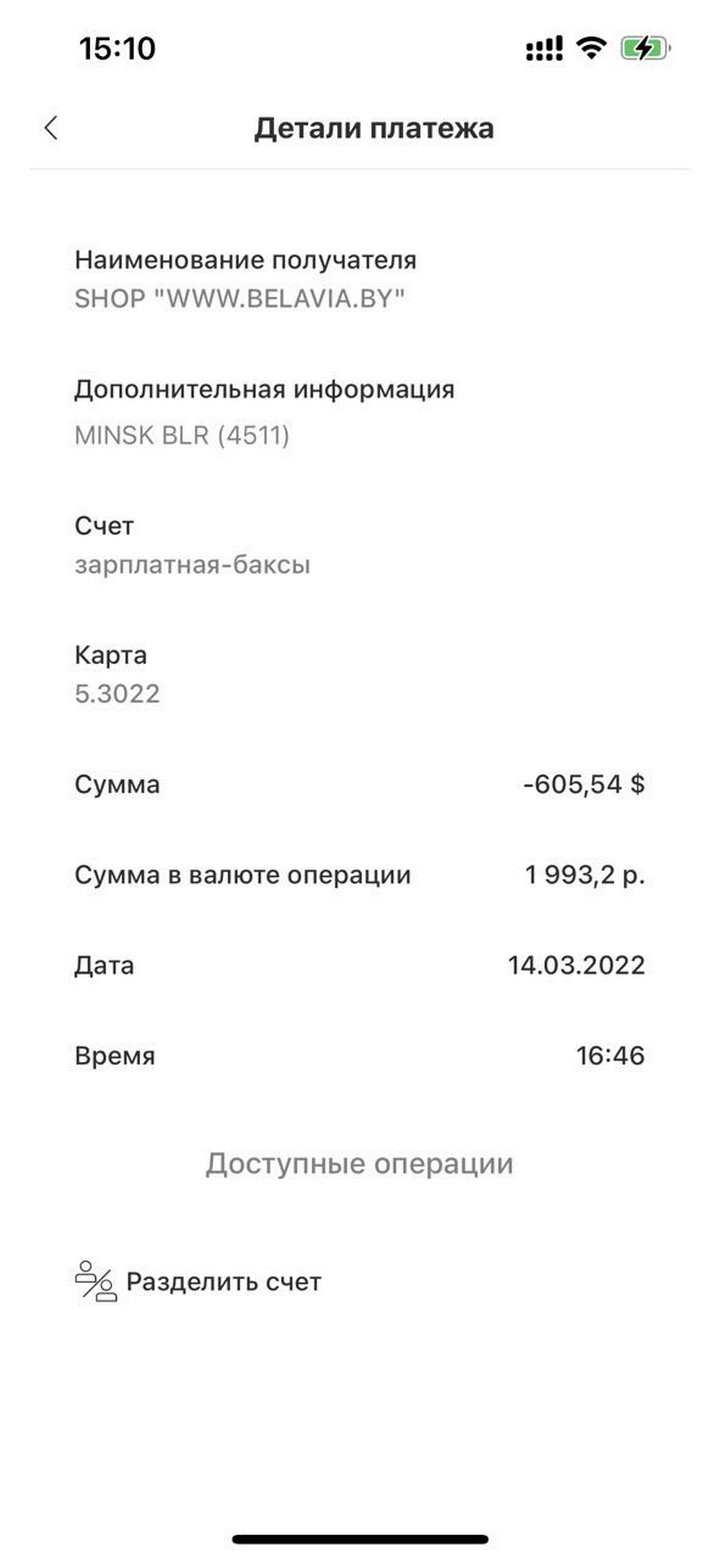This screenshot has height=1559, width=720.
Task: Tap the card number 5.3022
Action: 117,693
